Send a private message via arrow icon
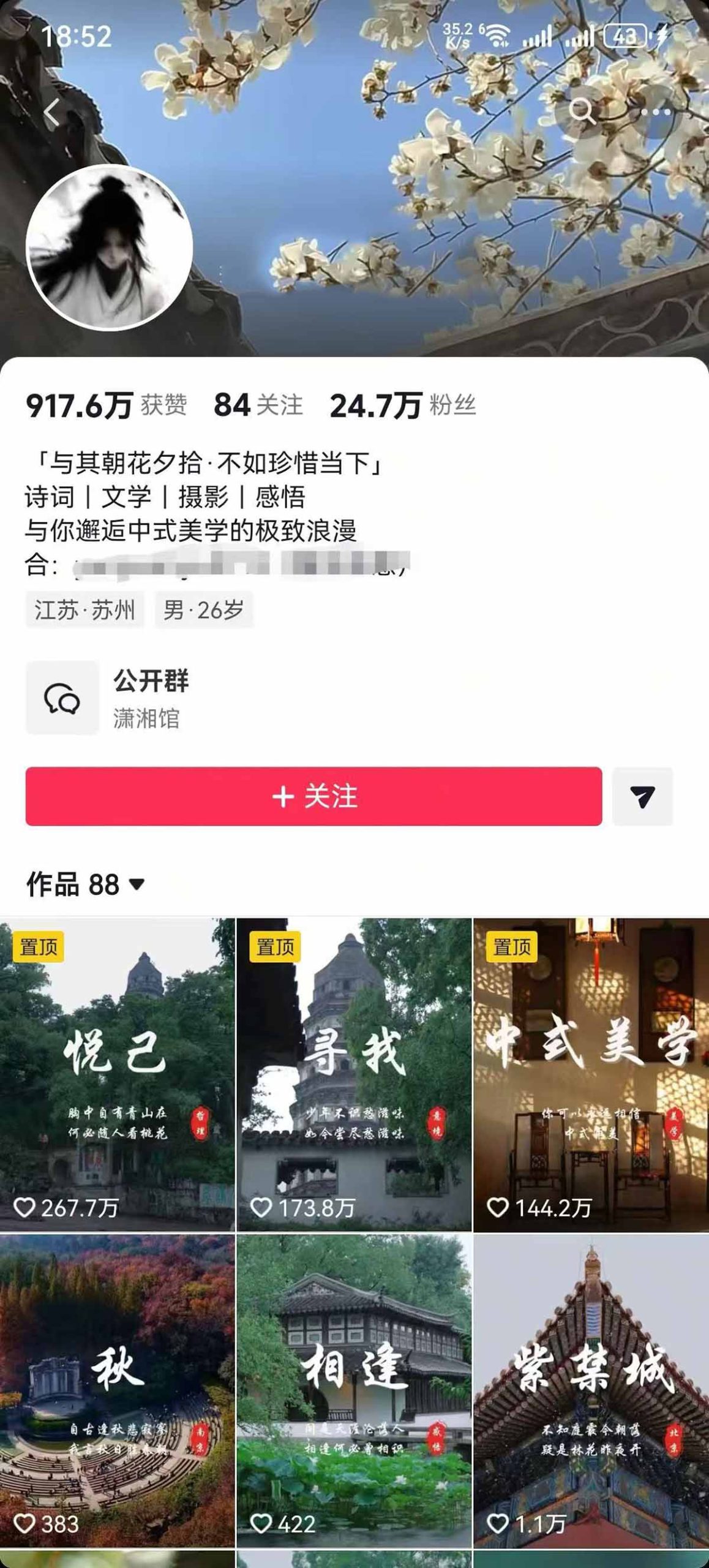The image size is (709, 1568). tap(642, 796)
